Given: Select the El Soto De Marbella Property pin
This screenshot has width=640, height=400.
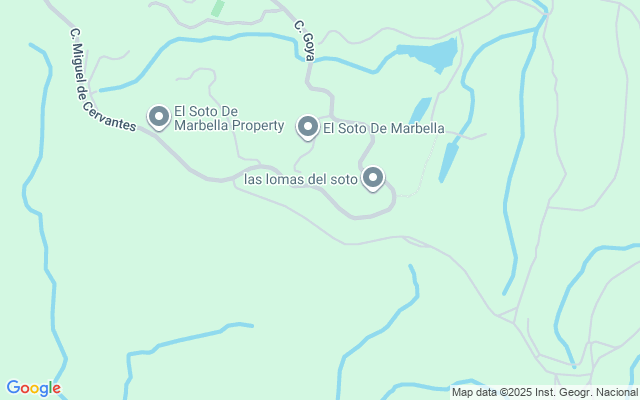Looking at the screenshot, I should point(159,117).
